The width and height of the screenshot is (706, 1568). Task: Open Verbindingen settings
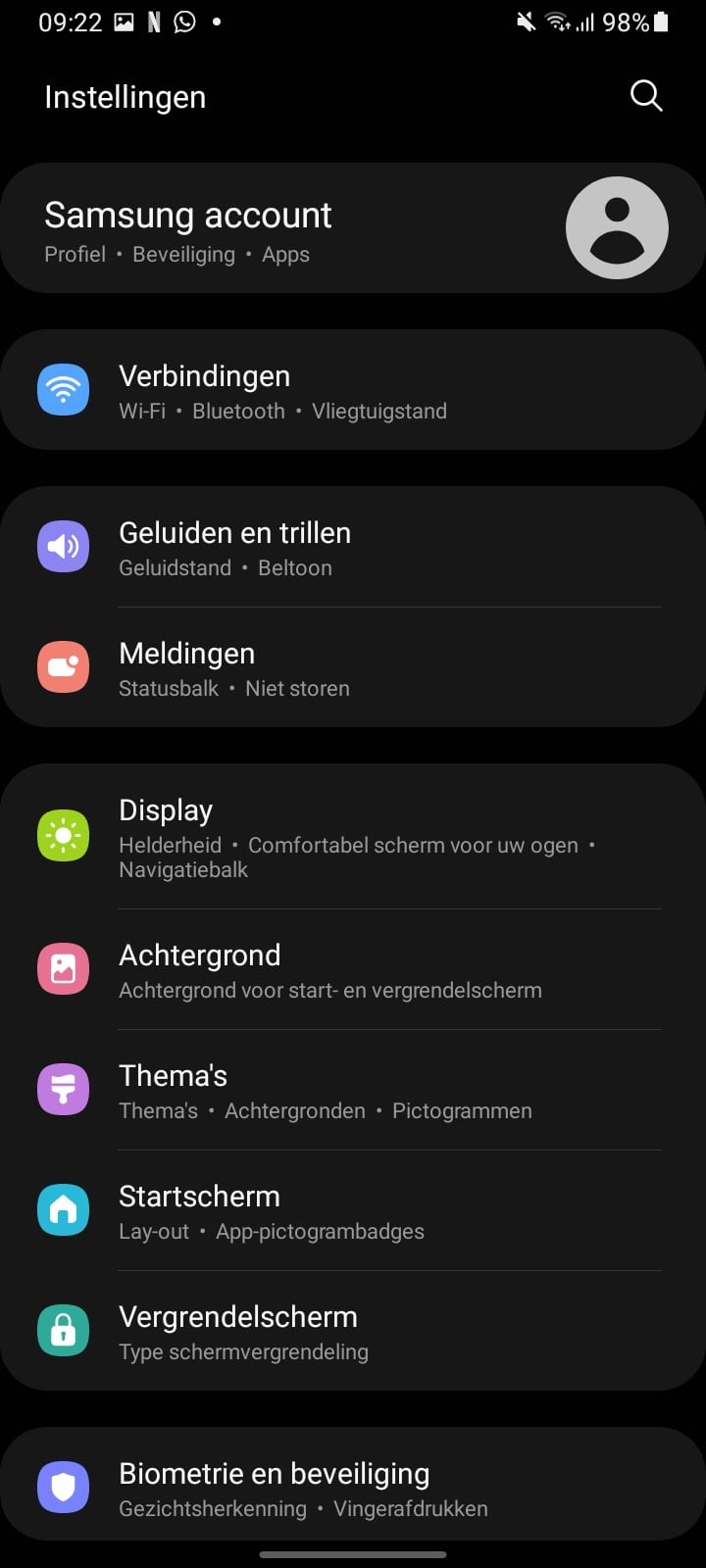coord(353,391)
